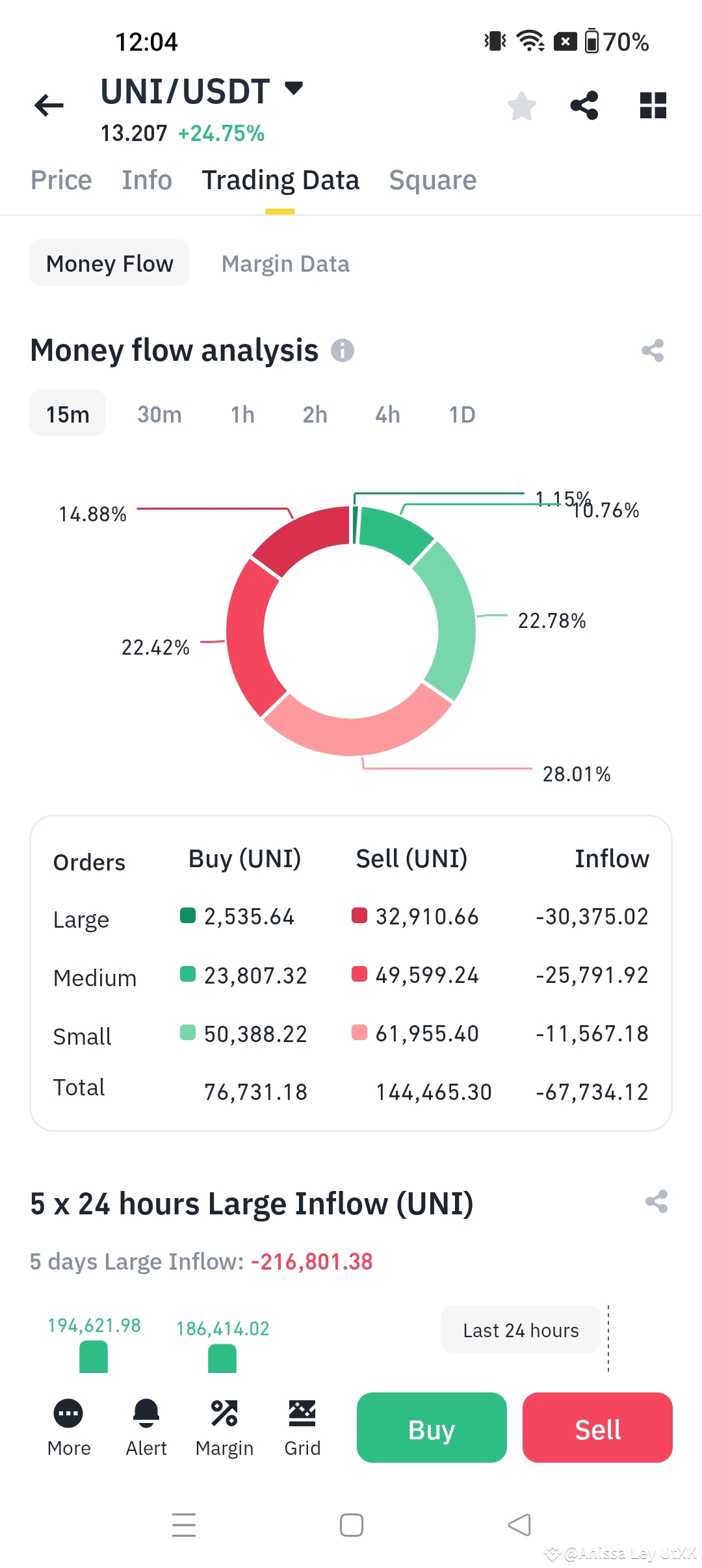Switch to the Price tab
The image size is (702, 1568).
pos(61,179)
